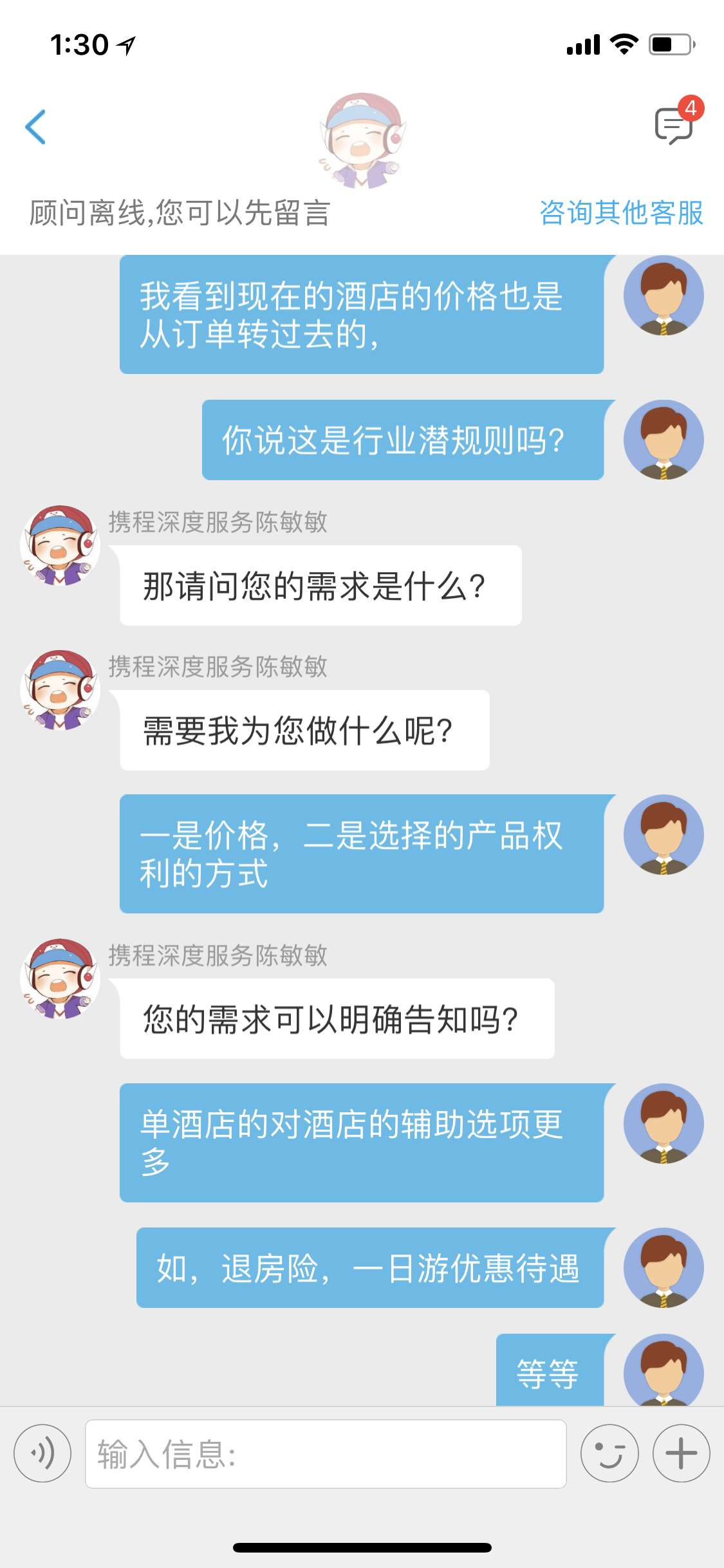The image size is (724, 1568).
Task: Switch to voice input mode
Action: click(42, 1453)
